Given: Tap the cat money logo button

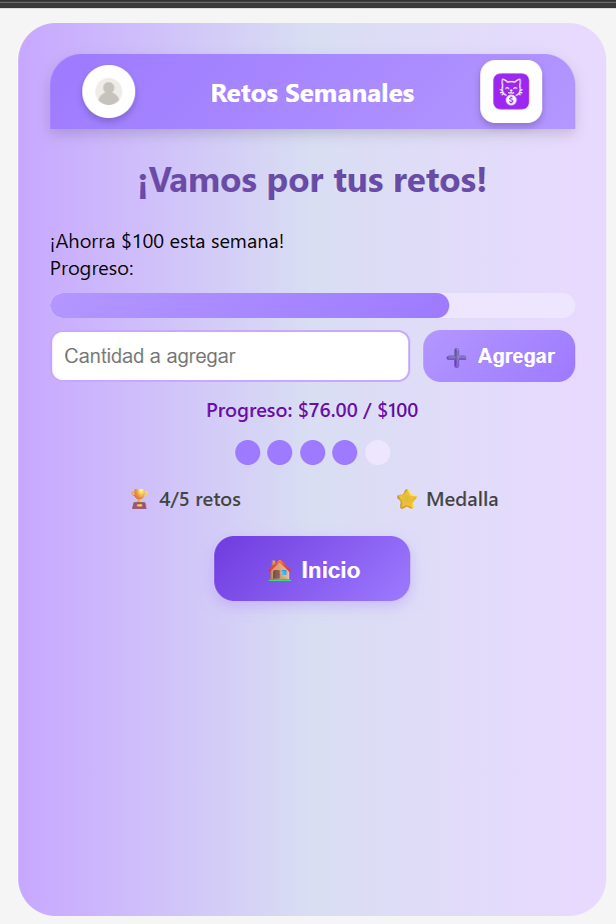Looking at the screenshot, I should [x=511, y=91].
